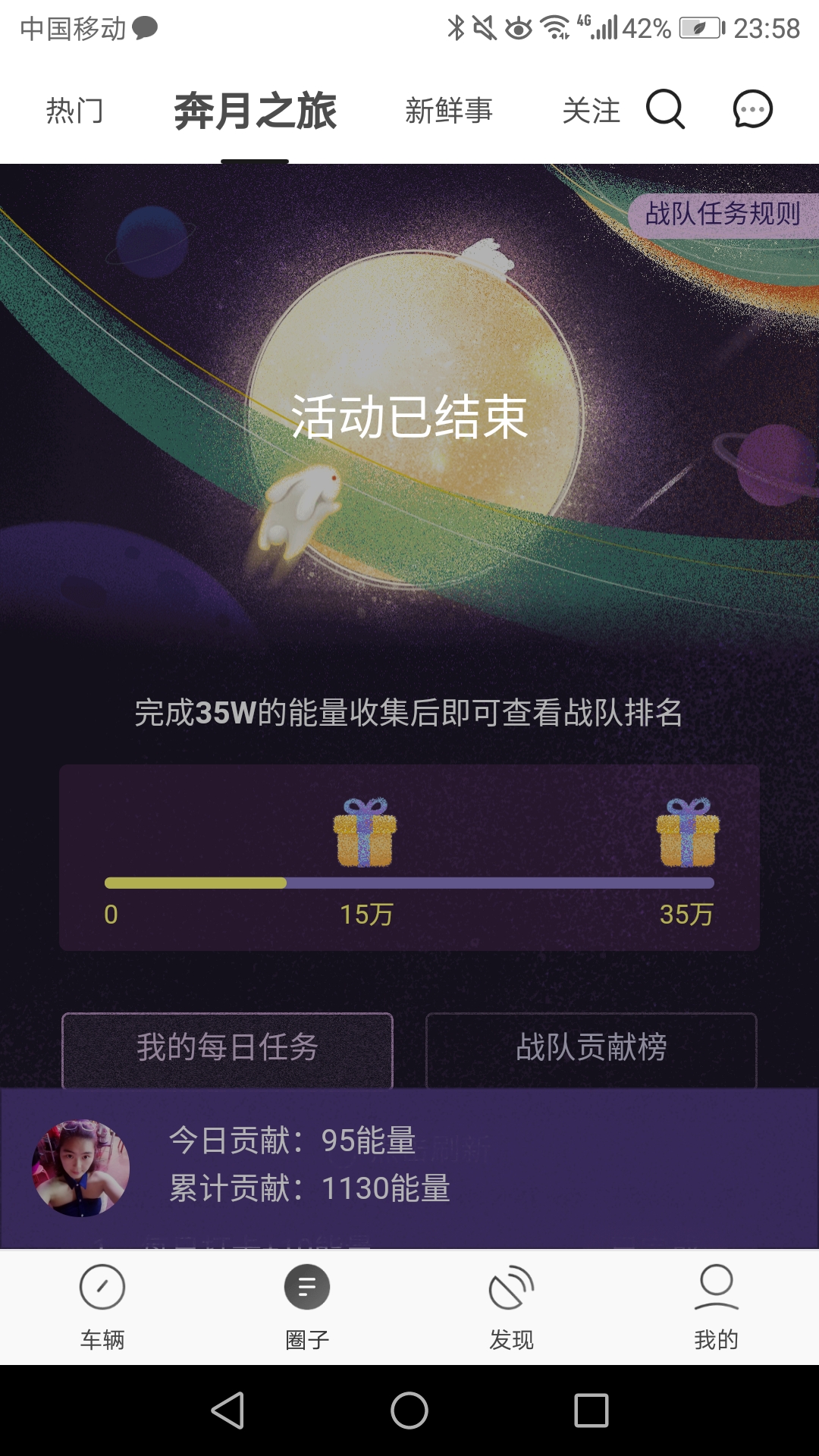Tap the 35万 gift box reward
The width and height of the screenshot is (819, 1456).
point(687,833)
